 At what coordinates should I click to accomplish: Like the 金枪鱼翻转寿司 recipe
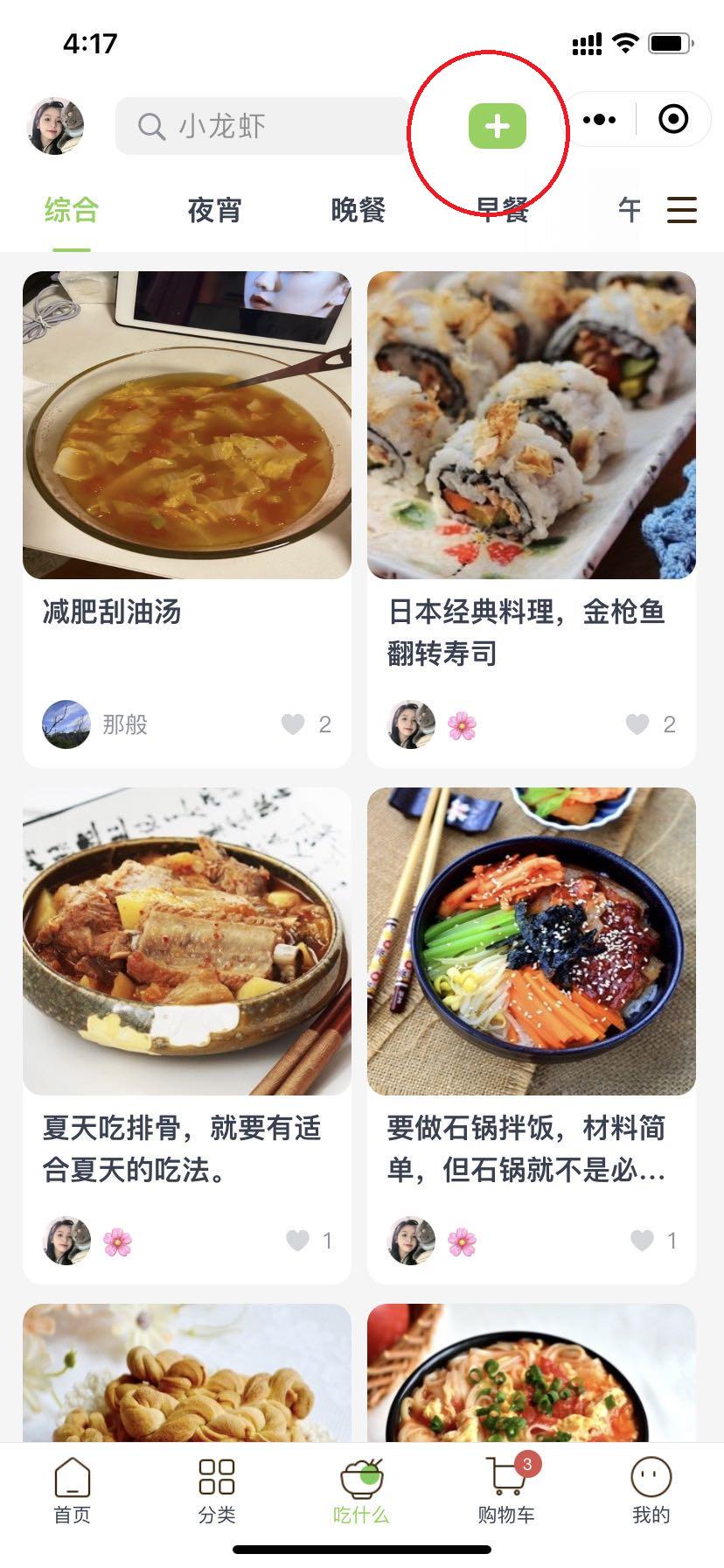(x=638, y=724)
